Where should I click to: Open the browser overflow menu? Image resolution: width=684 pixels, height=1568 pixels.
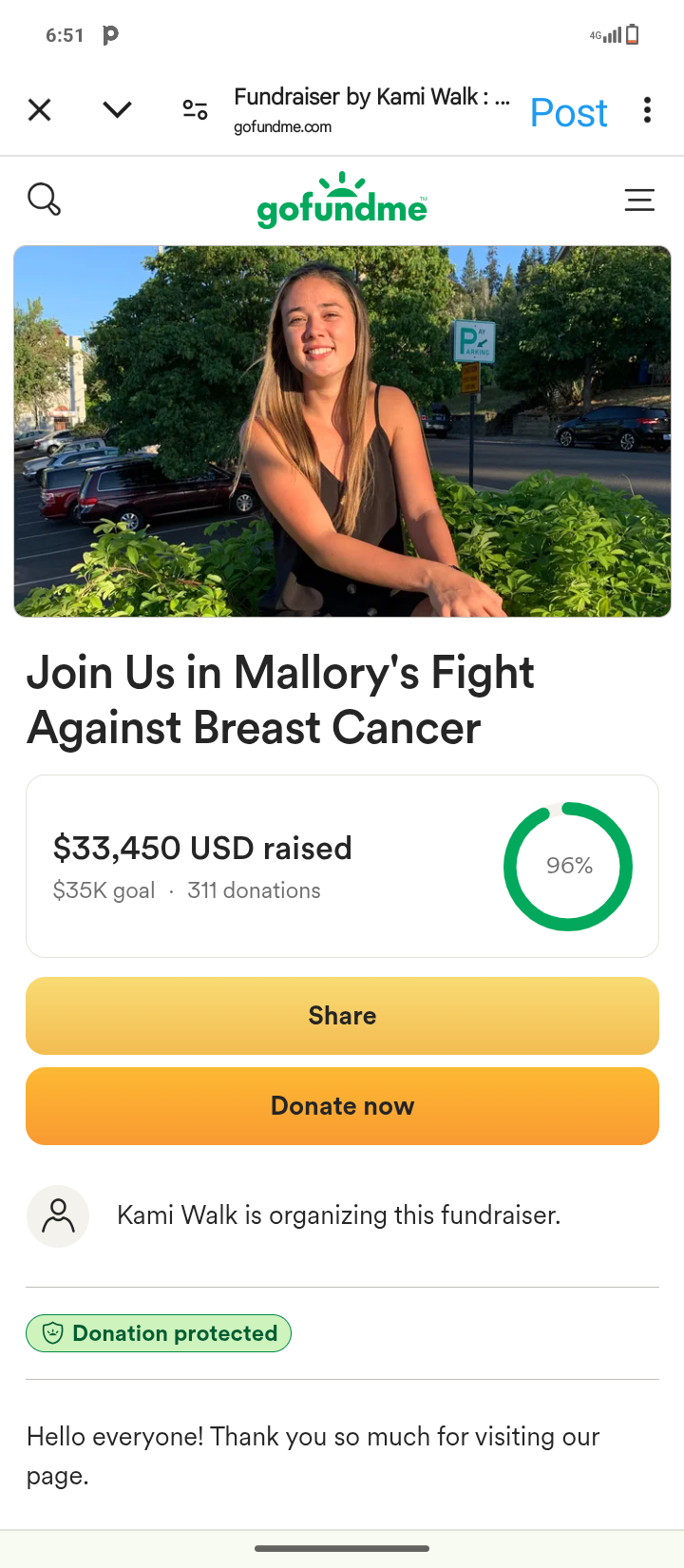coord(647,110)
